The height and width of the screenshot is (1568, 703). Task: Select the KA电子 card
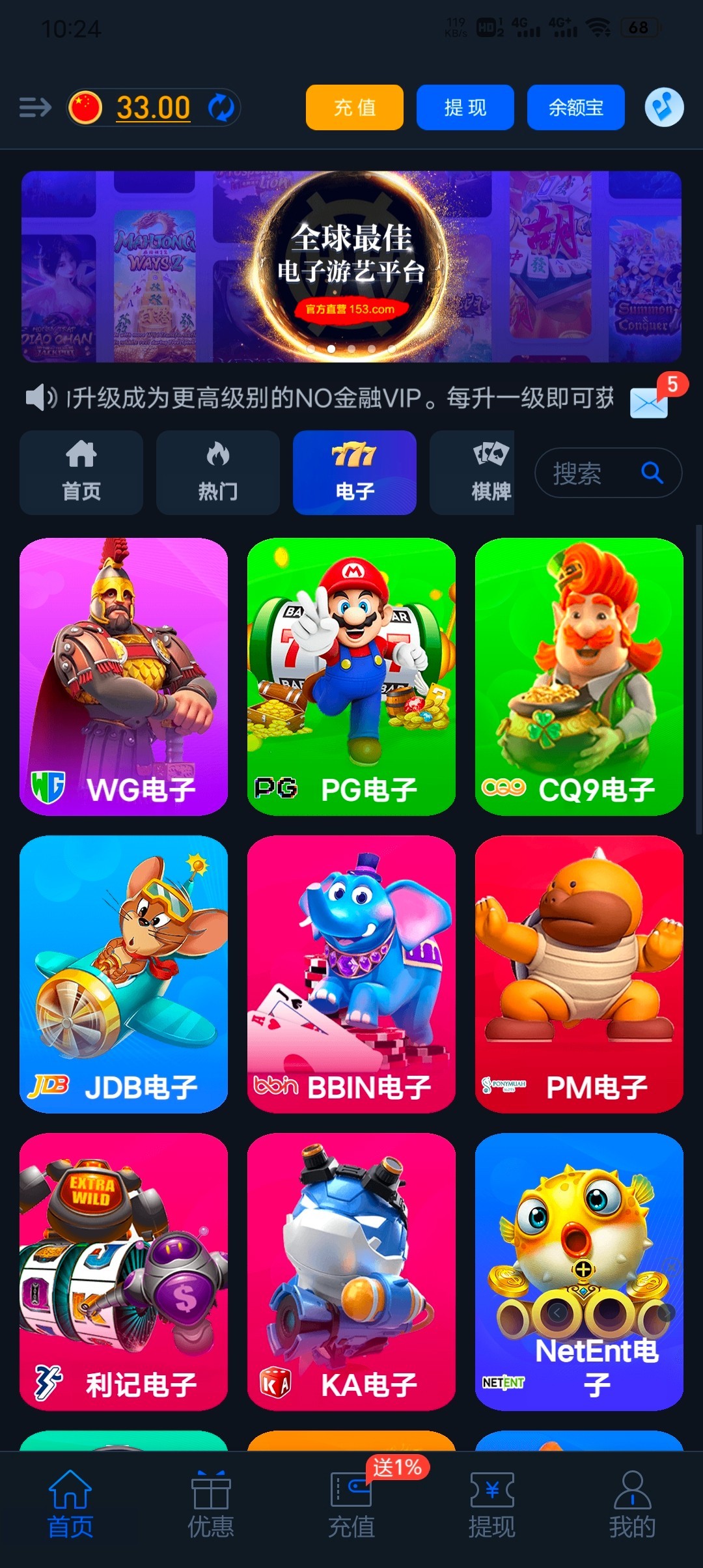351,1271
